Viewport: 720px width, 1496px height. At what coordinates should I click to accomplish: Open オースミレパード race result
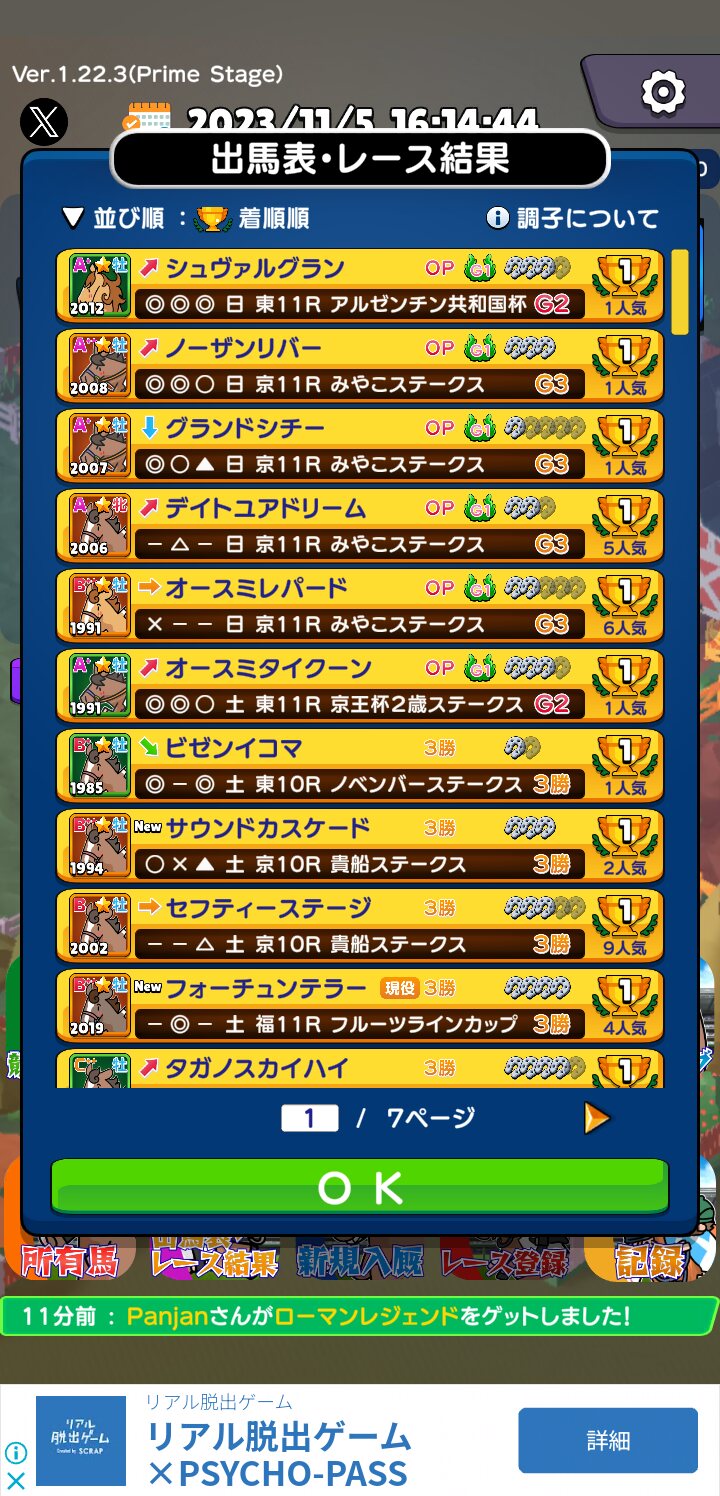pyautogui.click(x=360, y=605)
